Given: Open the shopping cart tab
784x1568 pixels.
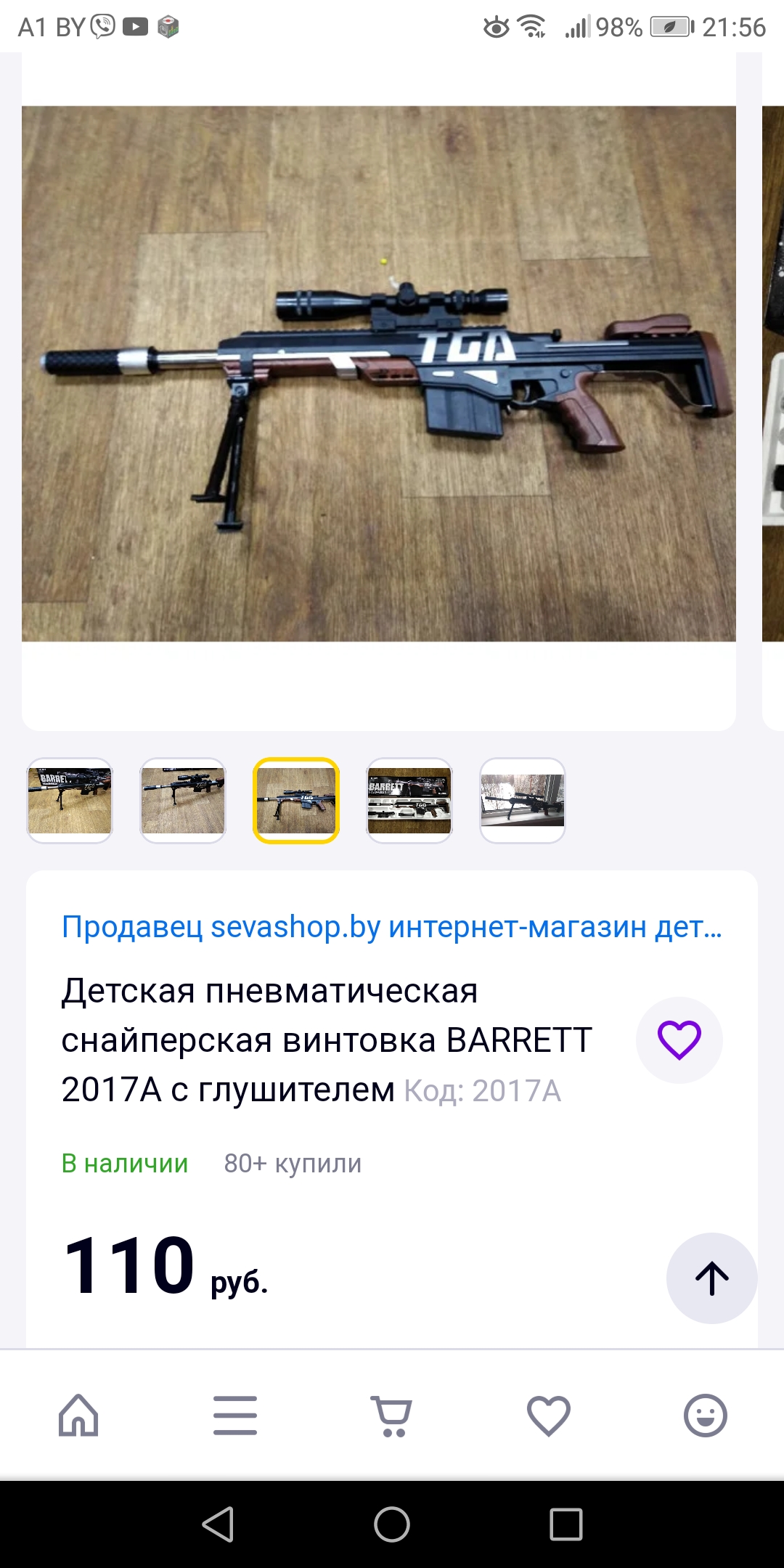Looking at the screenshot, I should pyautogui.click(x=392, y=1415).
